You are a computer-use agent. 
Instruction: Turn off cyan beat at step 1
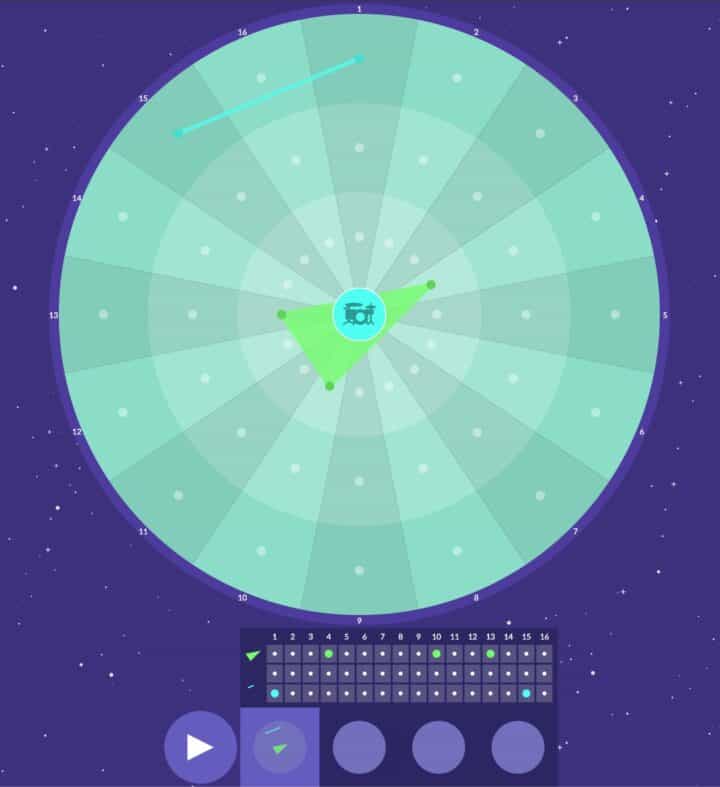(274, 693)
